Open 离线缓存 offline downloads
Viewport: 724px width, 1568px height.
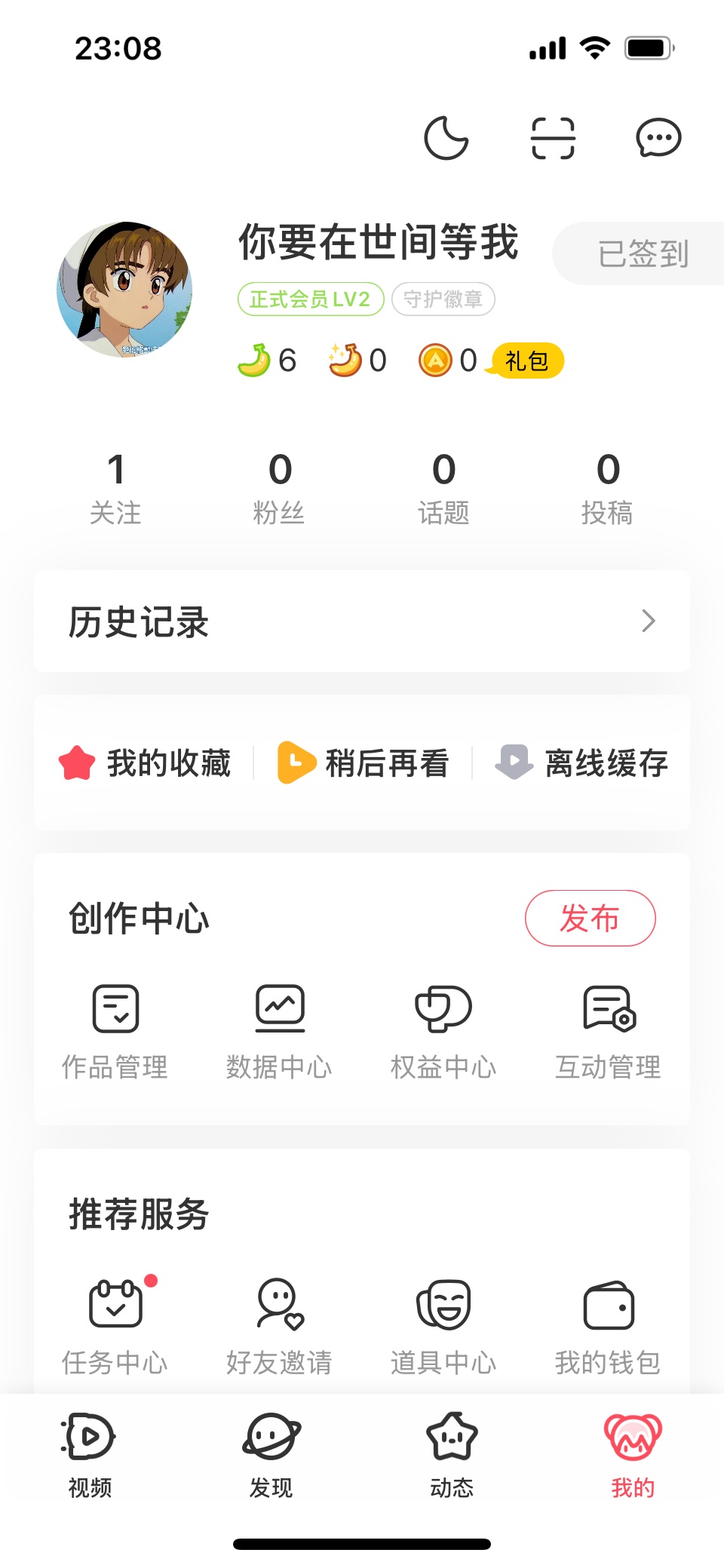coord(581,763)
